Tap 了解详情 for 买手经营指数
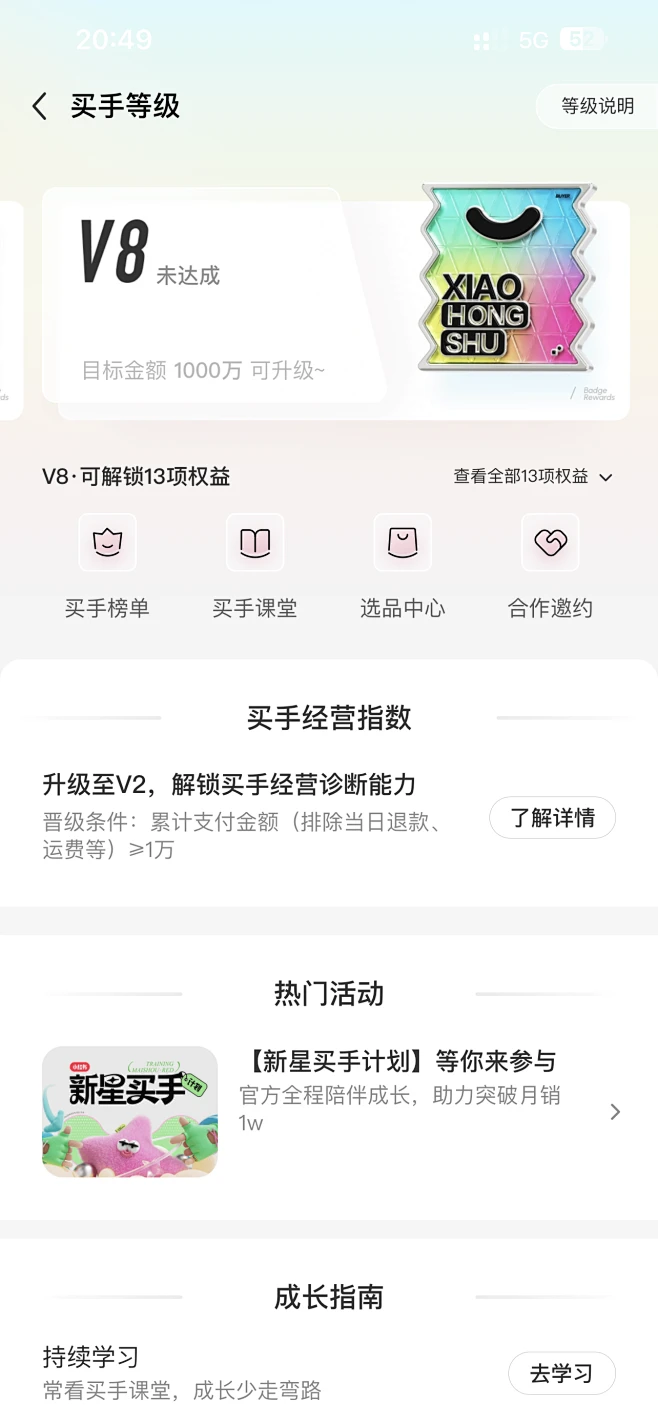Screen dimensions: 658x1424 coord(552,818)
